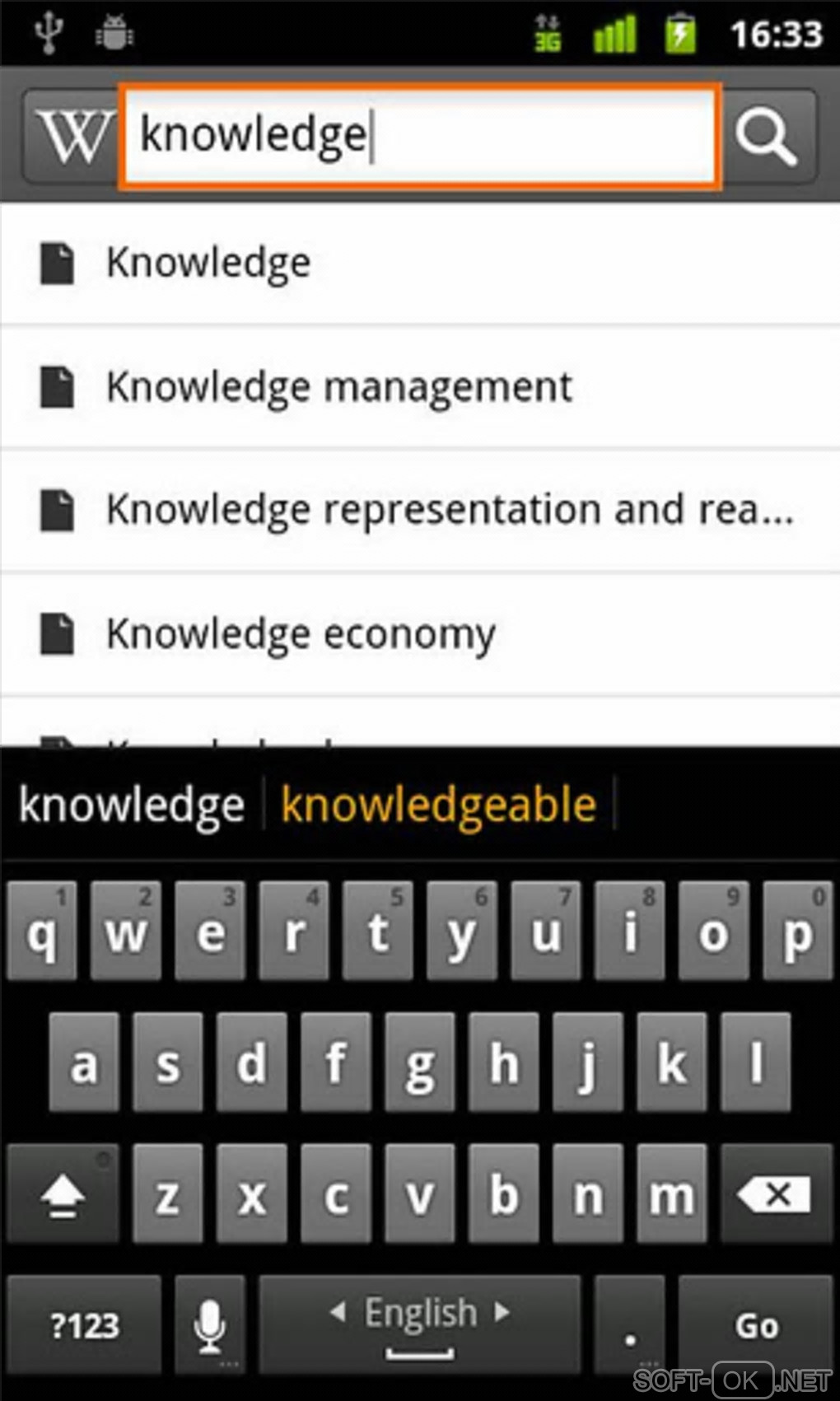
Task: Switch keyboard to ?123 symbols
Action: click(85, 1324)
